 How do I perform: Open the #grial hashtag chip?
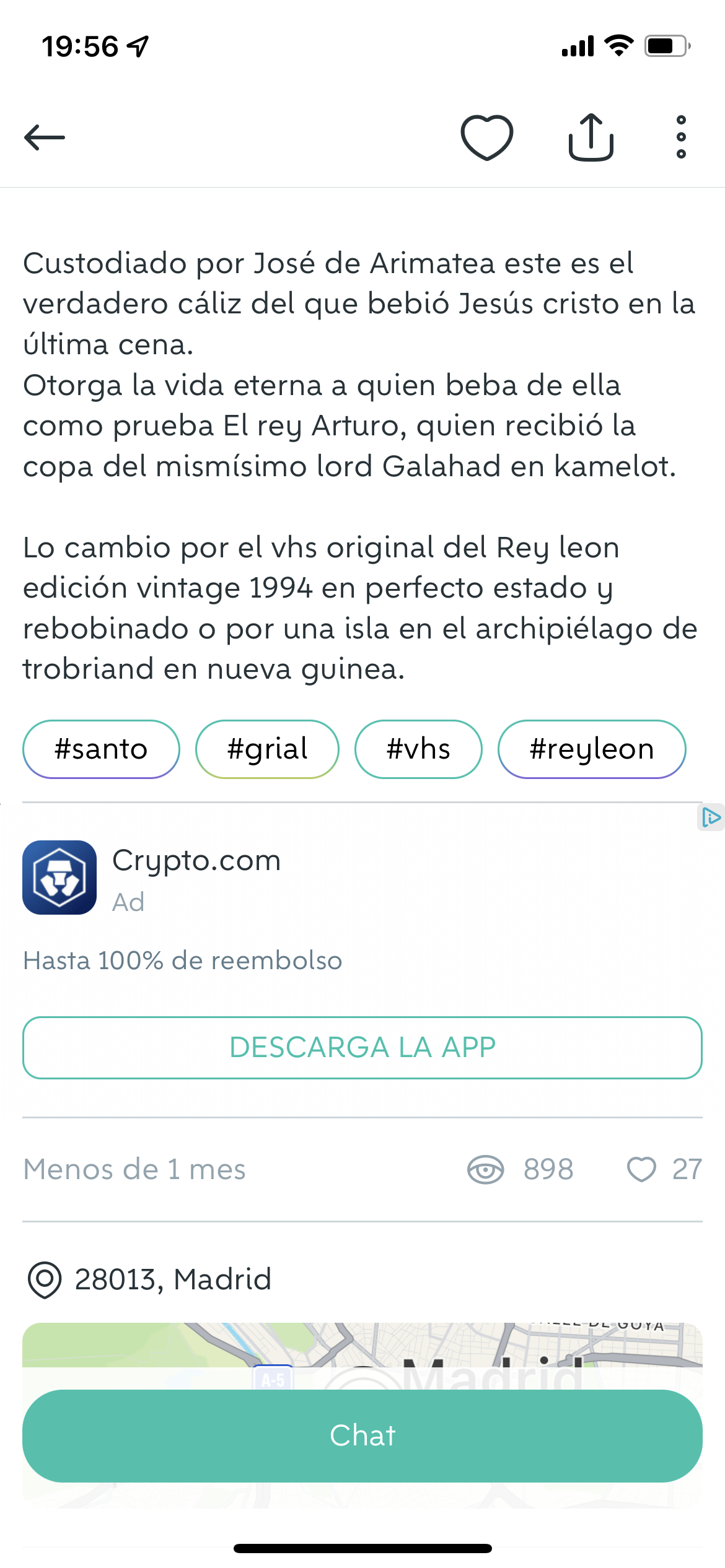[267, 749]
